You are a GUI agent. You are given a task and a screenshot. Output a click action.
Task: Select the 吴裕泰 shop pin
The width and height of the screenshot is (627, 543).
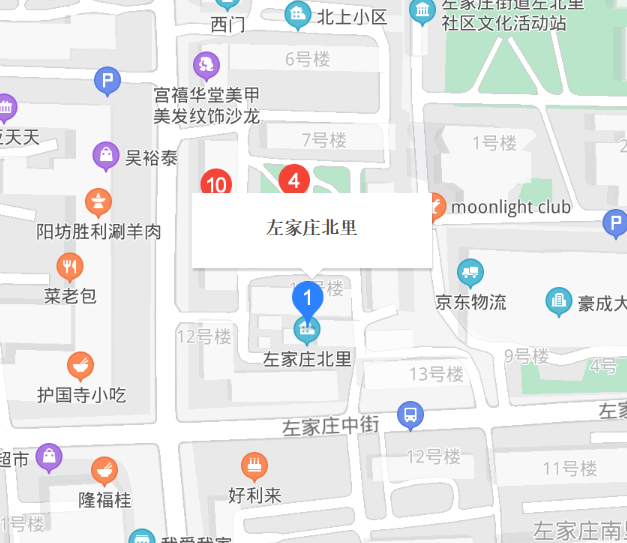coord(105,155)
